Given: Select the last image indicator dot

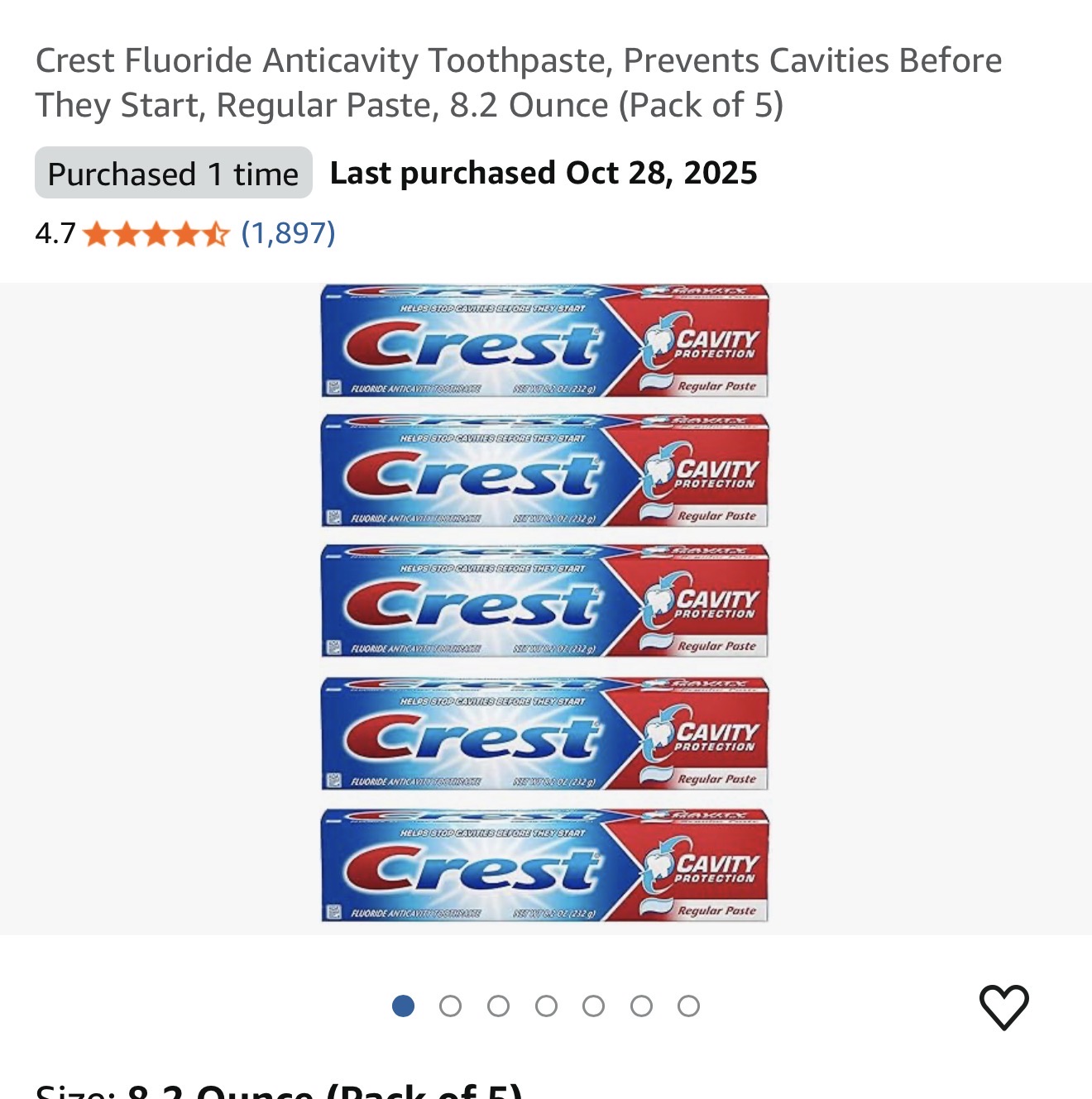Looking at the screenshot, I should pyautogui.click(x=688, y=1006).
